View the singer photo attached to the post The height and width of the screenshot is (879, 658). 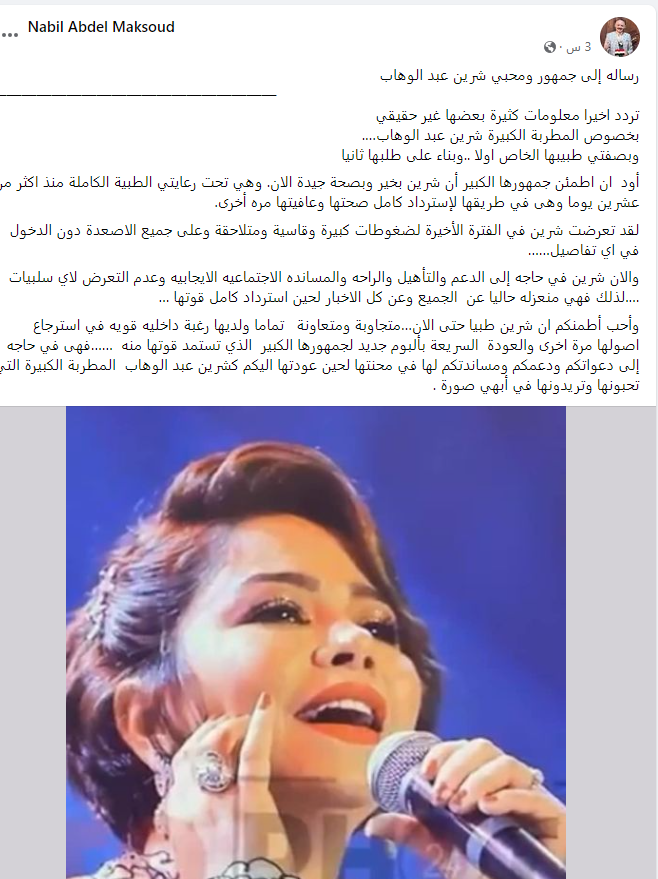(x=315, y=642)
